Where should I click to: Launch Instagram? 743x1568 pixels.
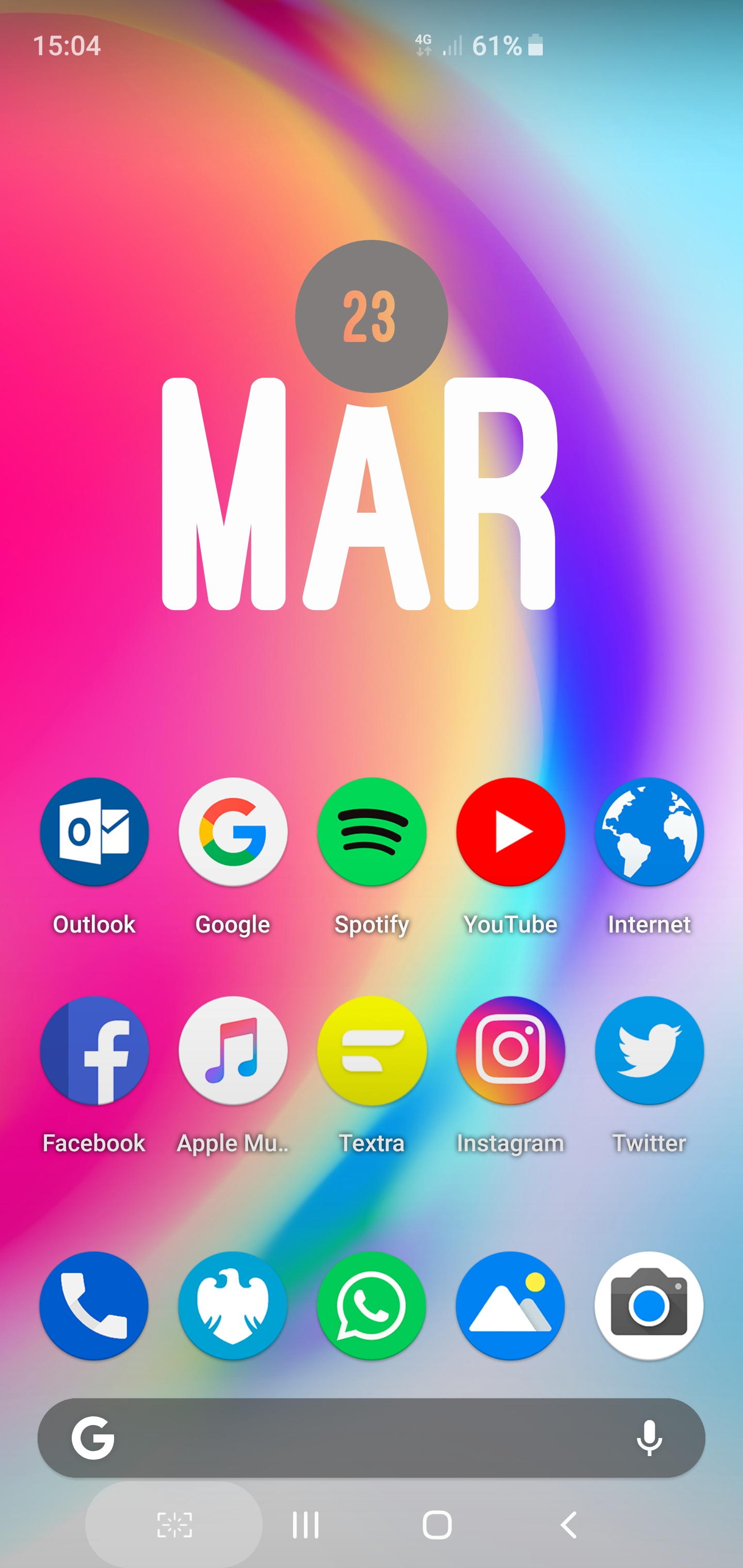(510, 1051)
